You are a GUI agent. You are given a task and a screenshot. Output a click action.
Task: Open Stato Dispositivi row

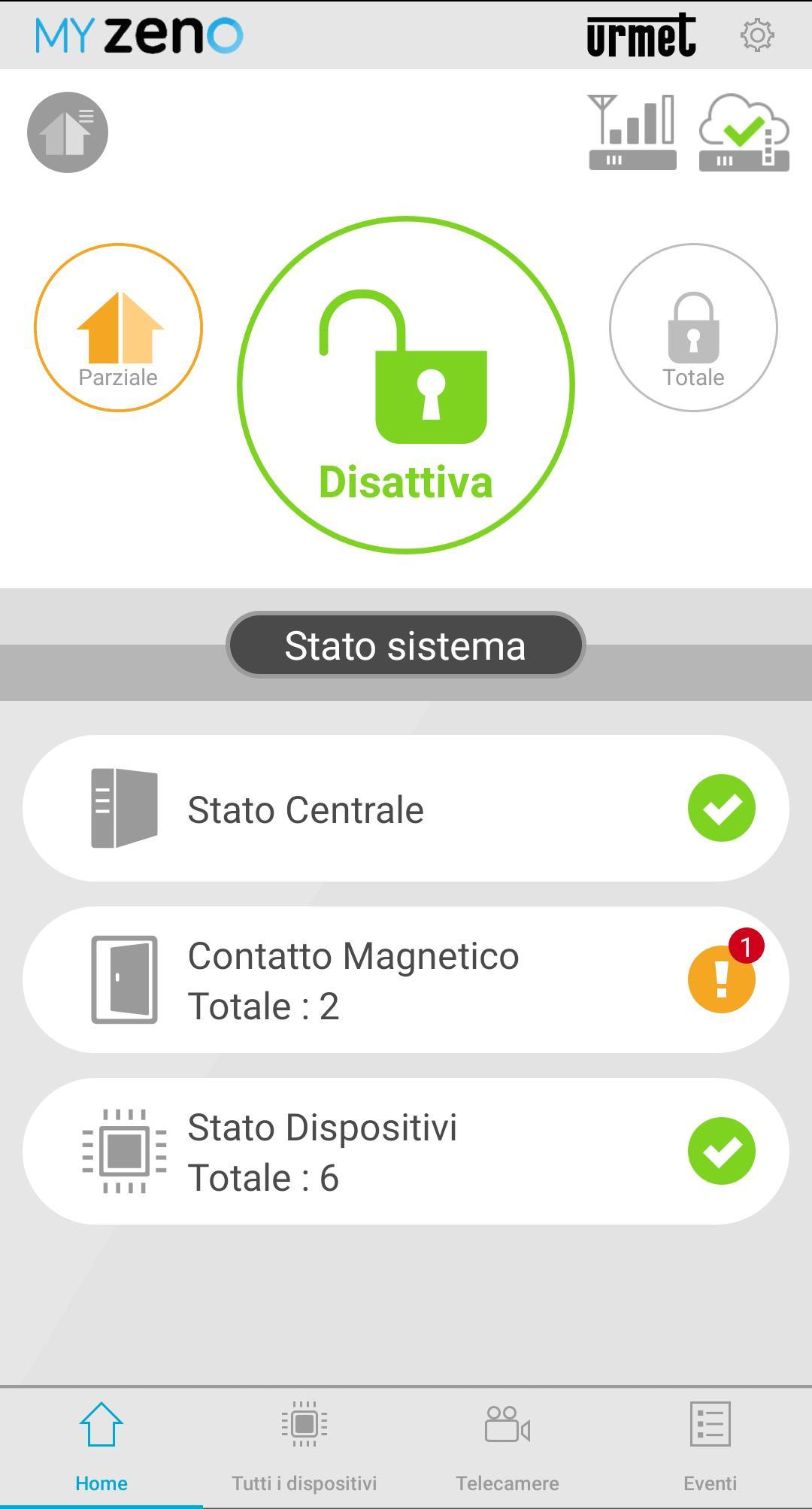pyautogui.click(x=406, y=1151)
